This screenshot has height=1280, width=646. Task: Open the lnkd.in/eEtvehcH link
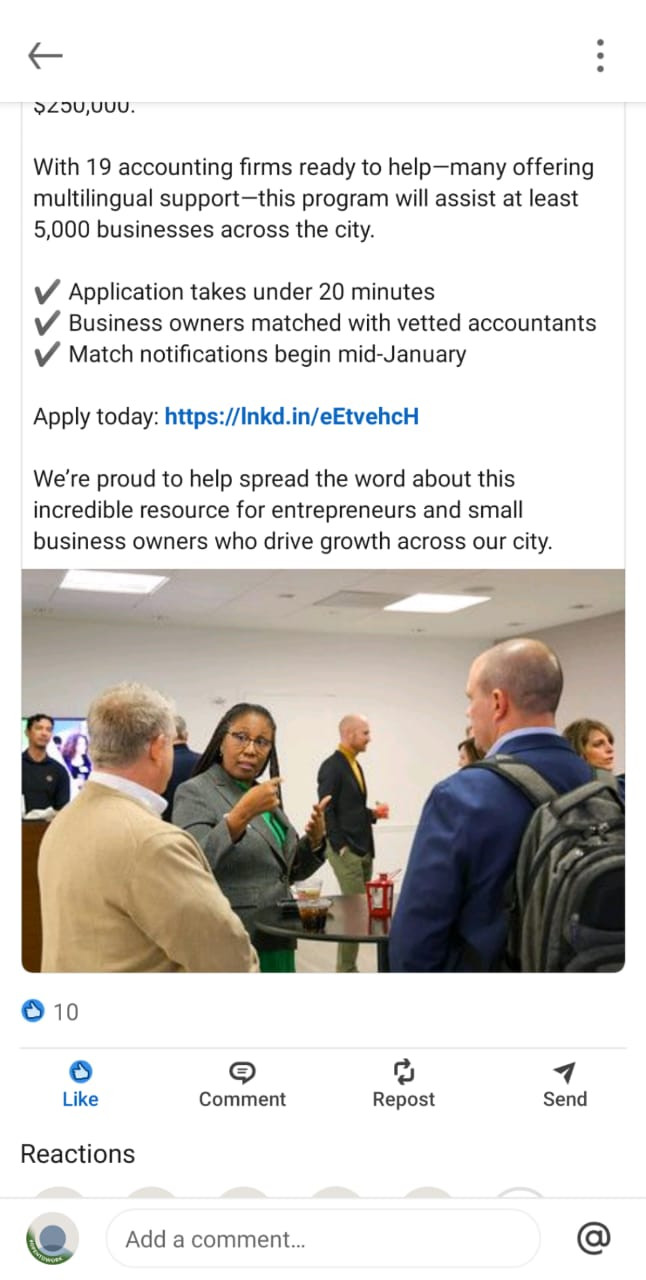(x=291, y=417)
